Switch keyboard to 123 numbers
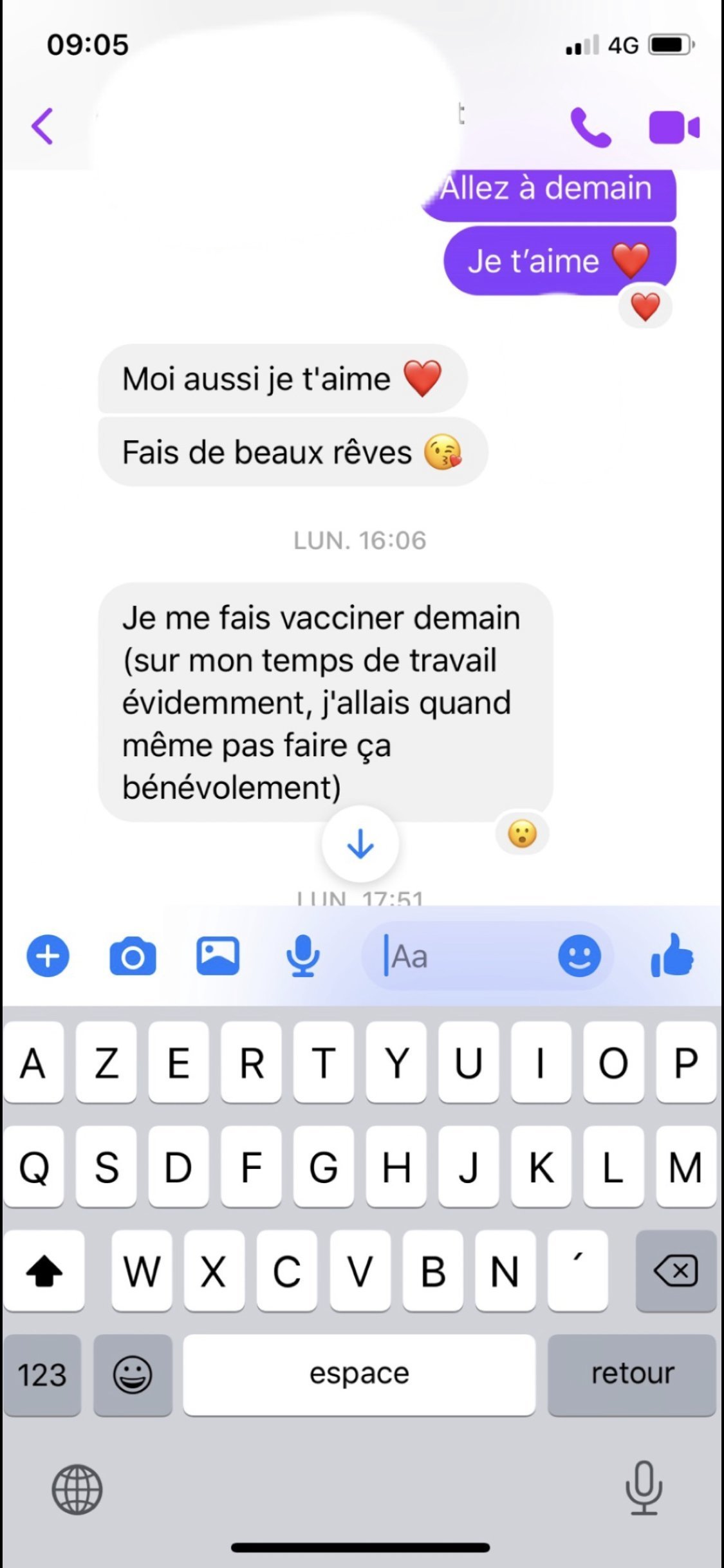This screenshot has width=724, height=1568. pyautogui.click(x=42, y=1374)
